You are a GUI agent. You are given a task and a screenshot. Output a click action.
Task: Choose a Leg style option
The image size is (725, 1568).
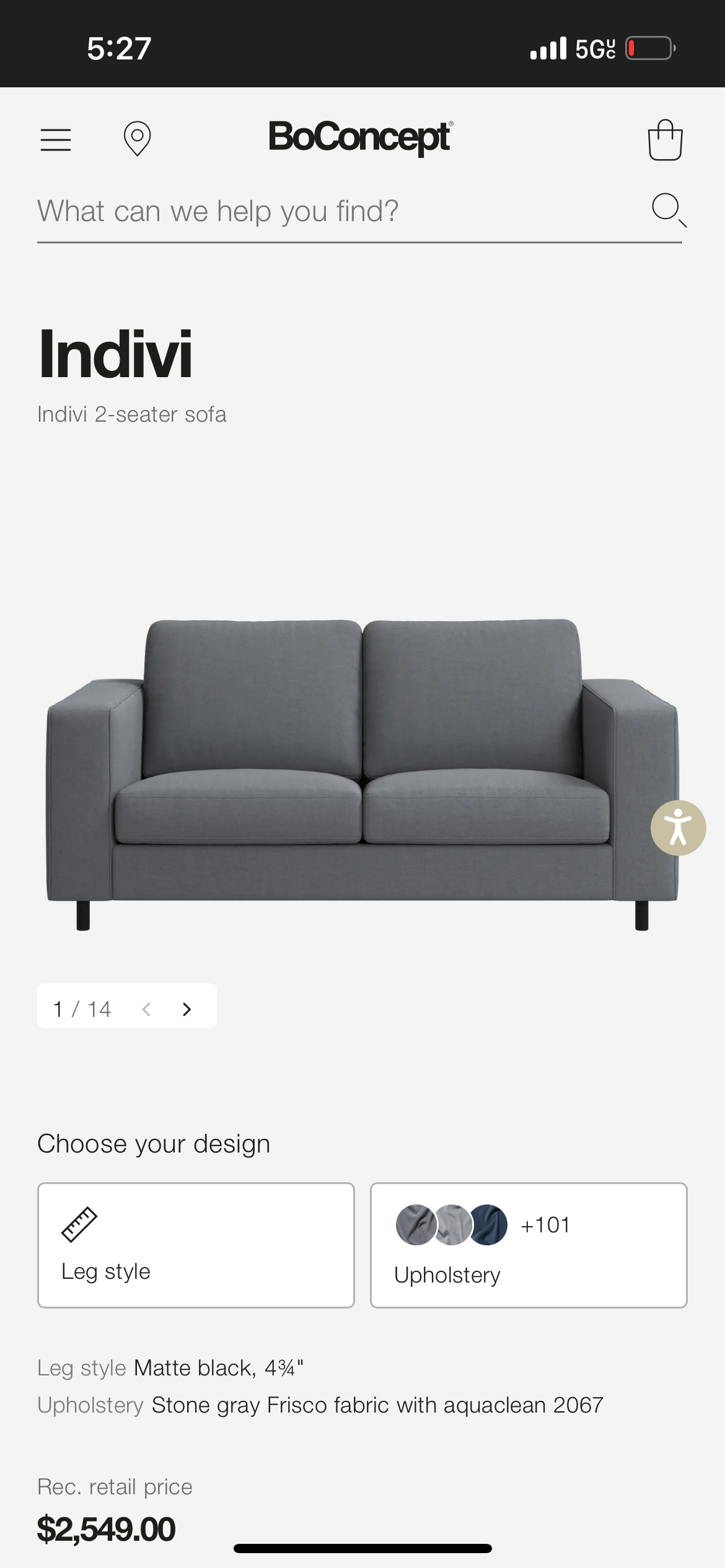coord(196,1245)
